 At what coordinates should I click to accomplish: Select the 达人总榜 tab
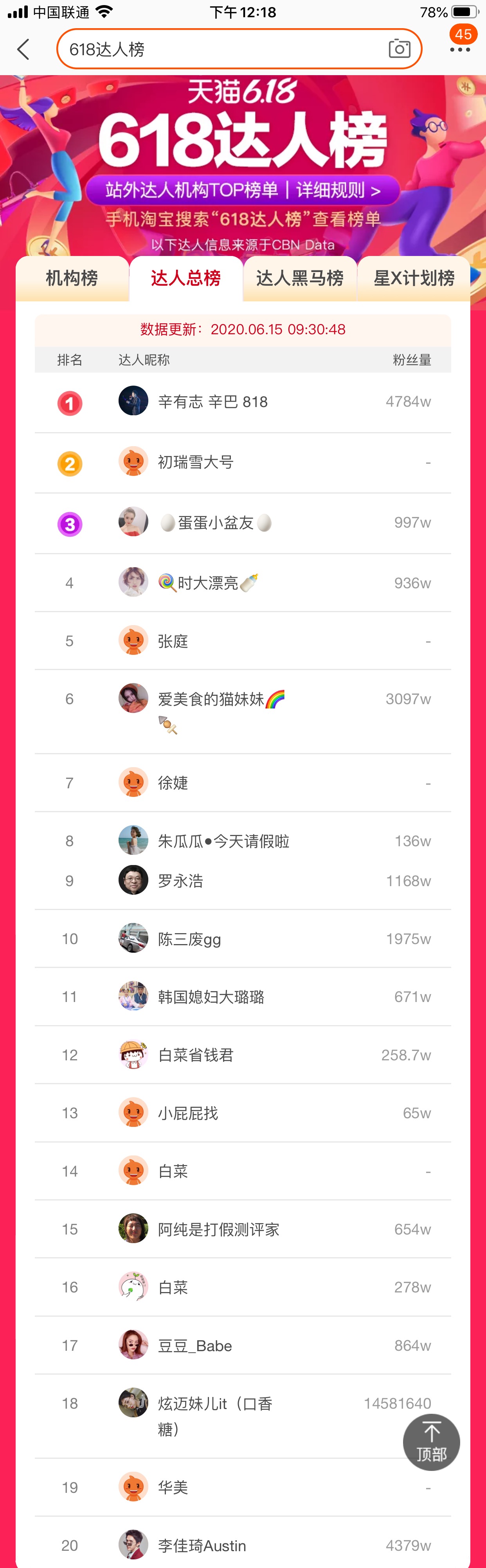[x=185, y=279]
